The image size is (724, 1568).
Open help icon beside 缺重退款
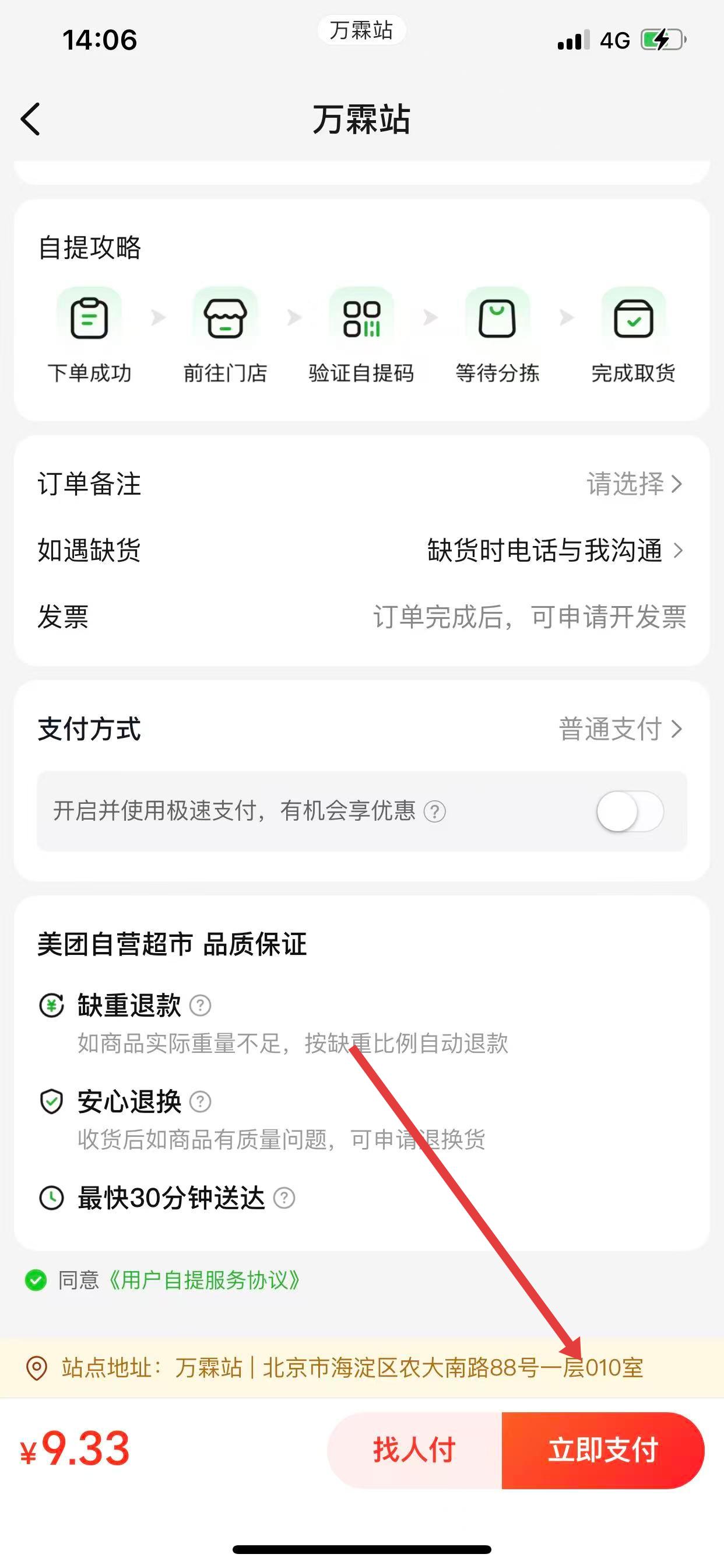click(x=200, y=1006)
